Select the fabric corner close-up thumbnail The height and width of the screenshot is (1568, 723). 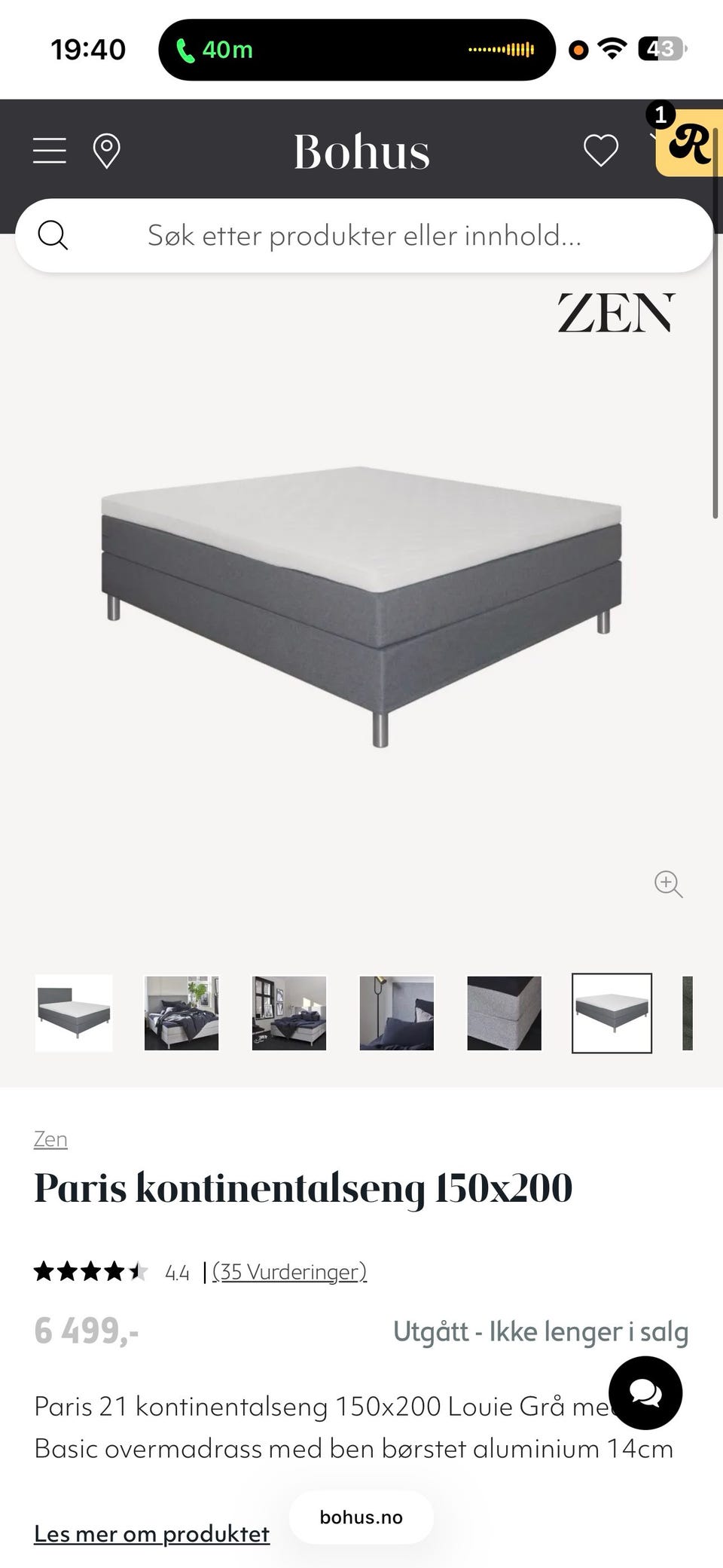(x=505, y=1013)
